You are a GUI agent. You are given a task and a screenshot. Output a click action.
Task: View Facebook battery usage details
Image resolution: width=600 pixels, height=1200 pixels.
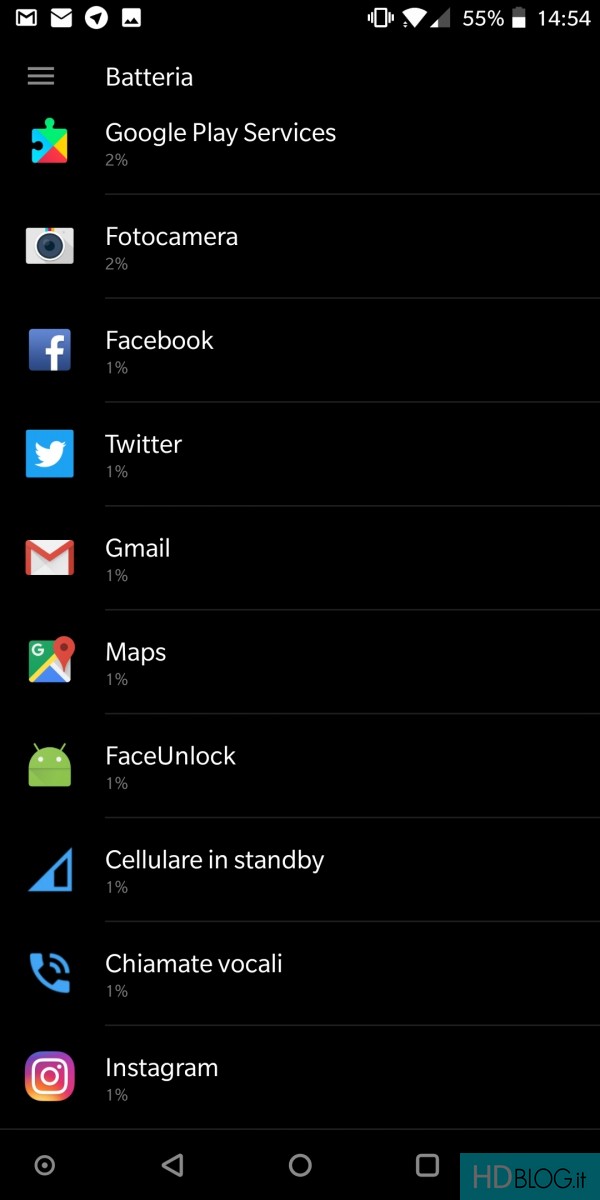click(x=300, y=350)
